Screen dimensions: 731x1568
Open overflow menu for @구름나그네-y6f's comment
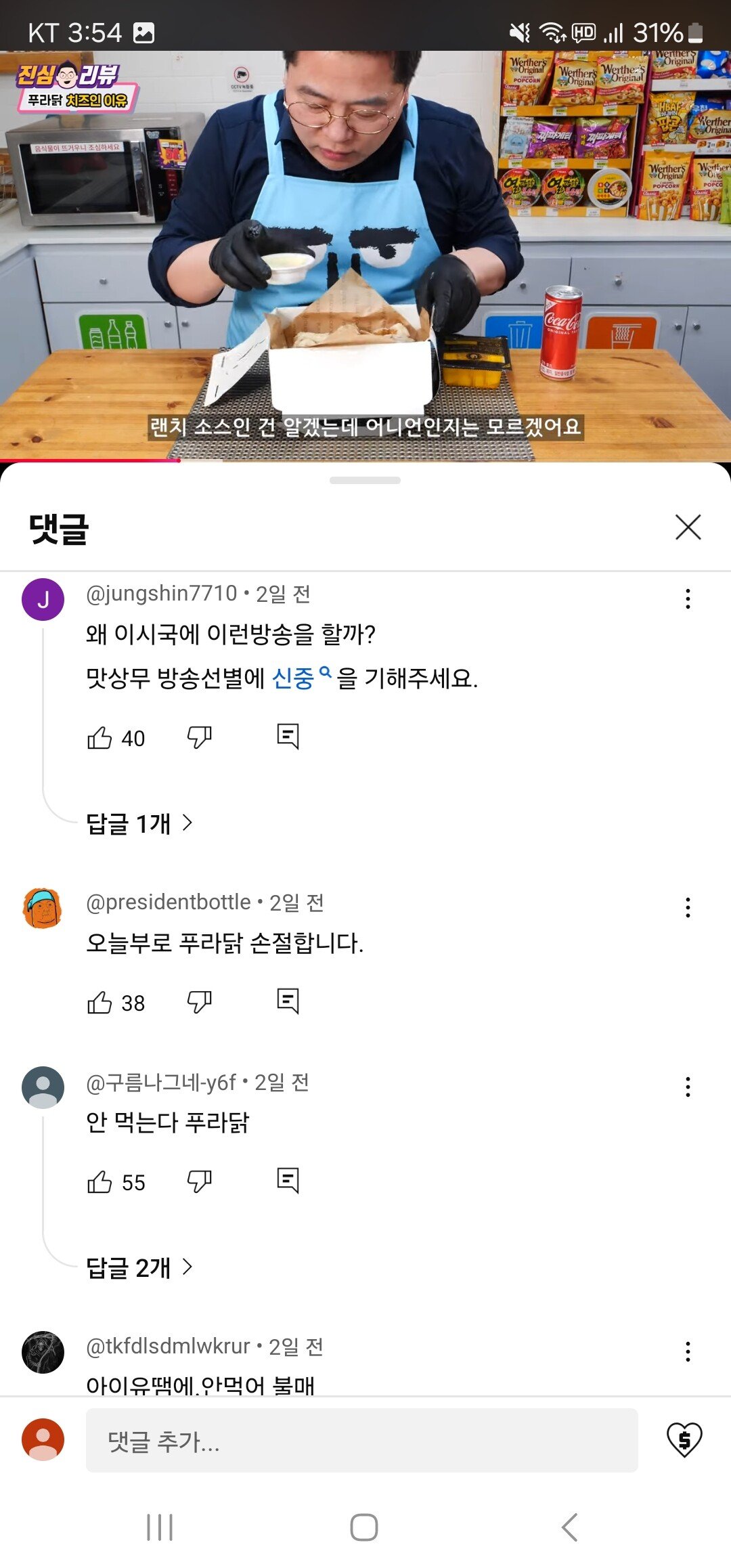pos(688,1087)
